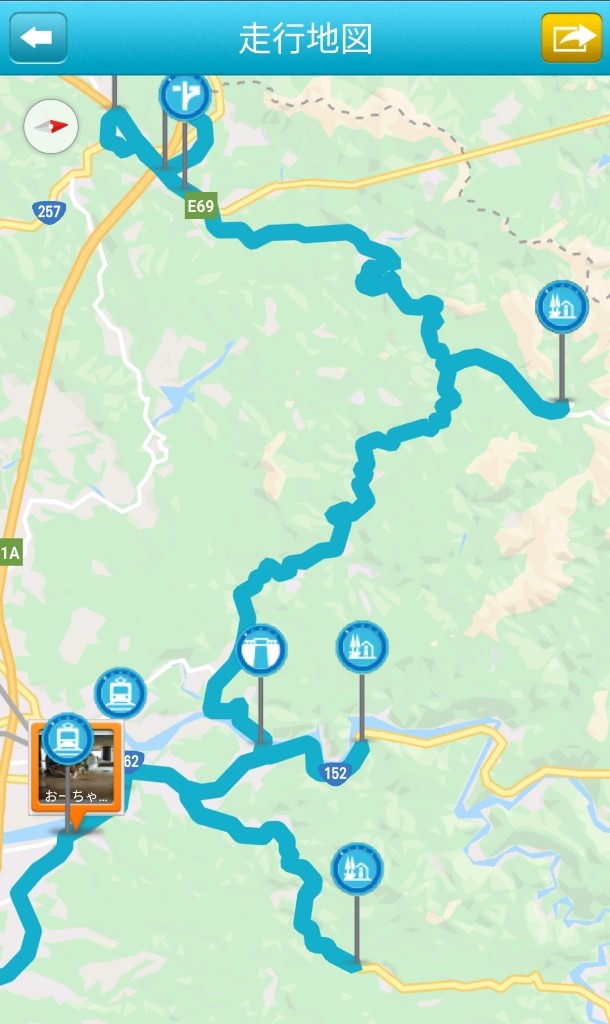Image resolution: width=610 pixels, height=1024 pixels.
Task: Select the junction marker near E69
Action: point(185,95)
